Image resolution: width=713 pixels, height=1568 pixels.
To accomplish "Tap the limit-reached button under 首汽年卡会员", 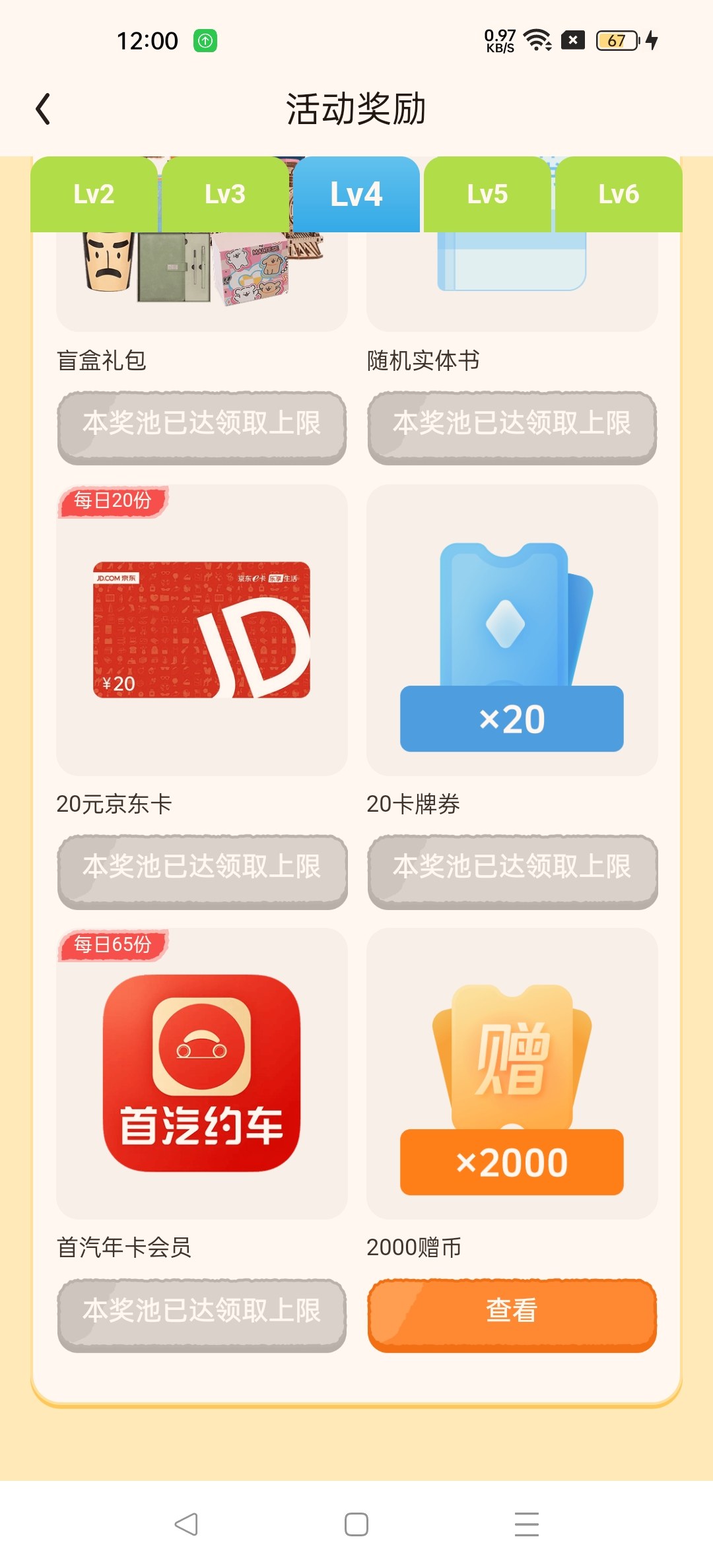I will click(202, 1315).
